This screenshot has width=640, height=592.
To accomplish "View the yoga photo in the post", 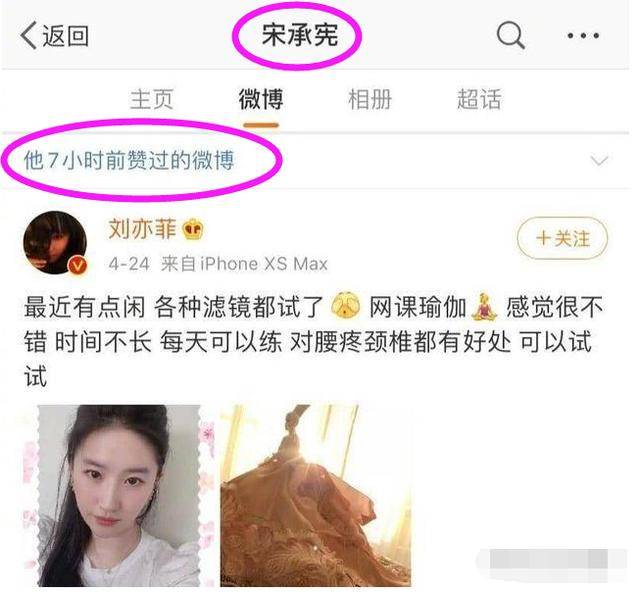I will click(315, 495).
